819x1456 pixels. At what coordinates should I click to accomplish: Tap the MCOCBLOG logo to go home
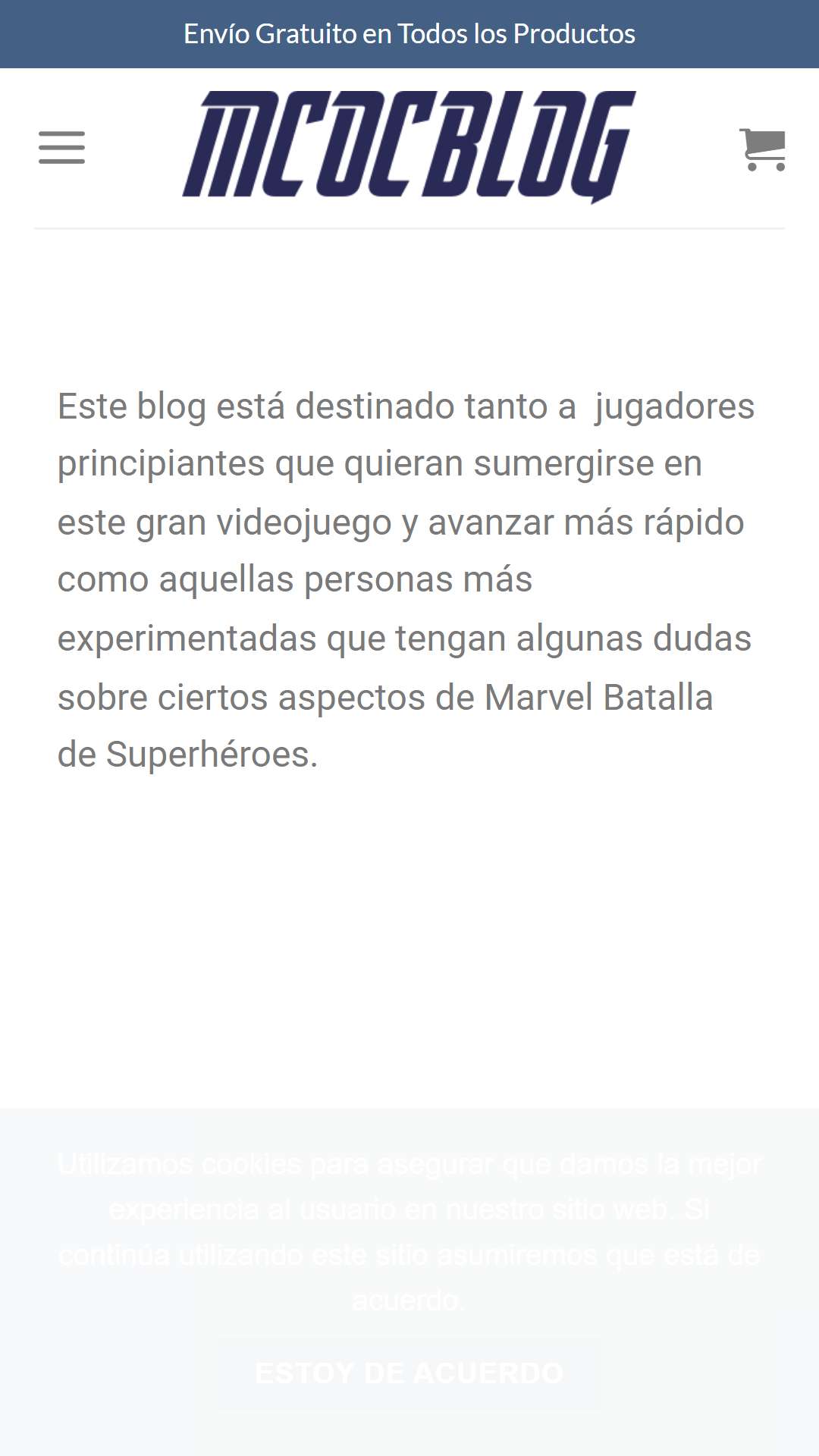tap(409, 147)
